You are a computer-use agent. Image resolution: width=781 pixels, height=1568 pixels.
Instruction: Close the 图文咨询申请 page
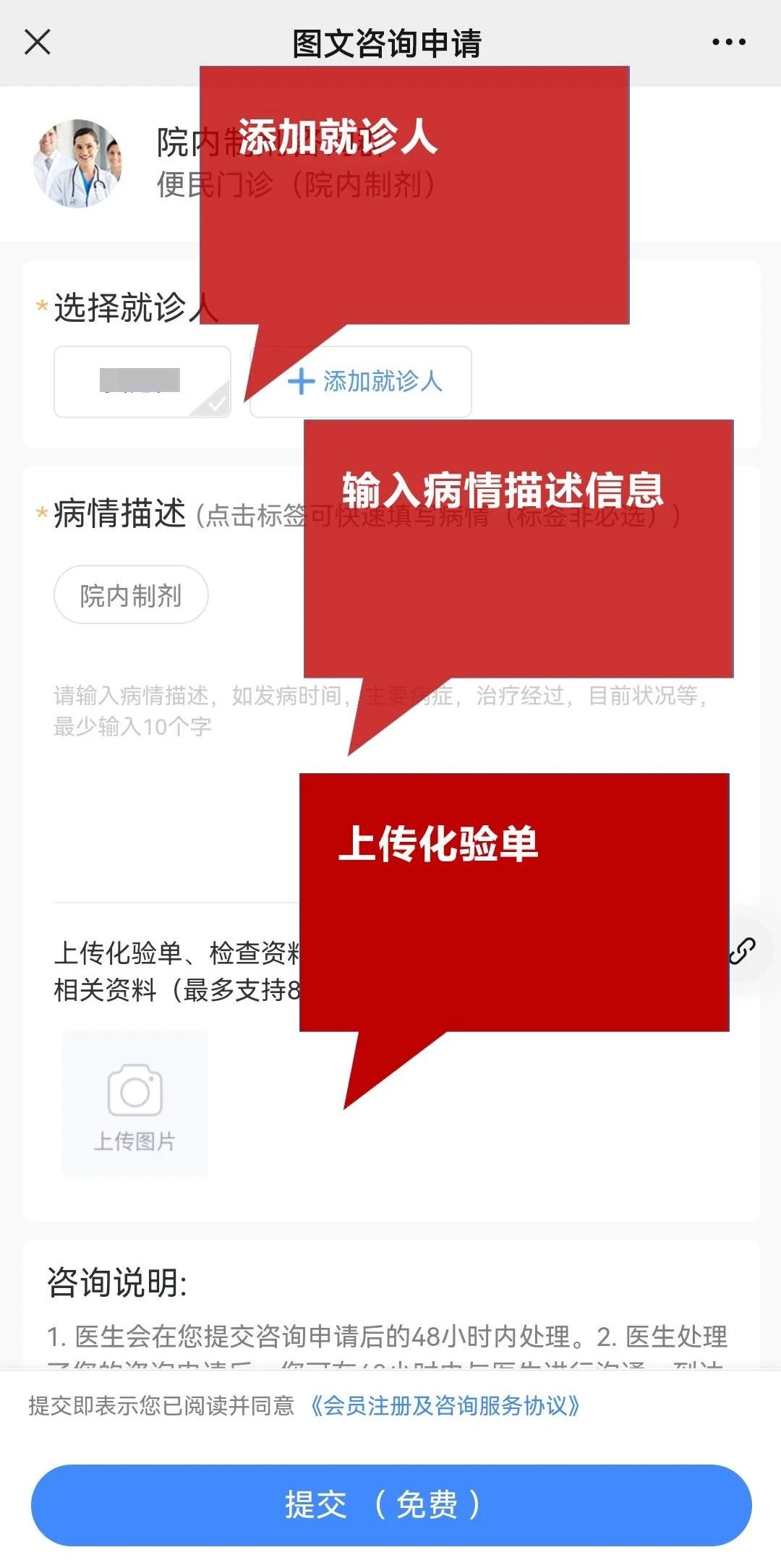(x=38, y=42)
